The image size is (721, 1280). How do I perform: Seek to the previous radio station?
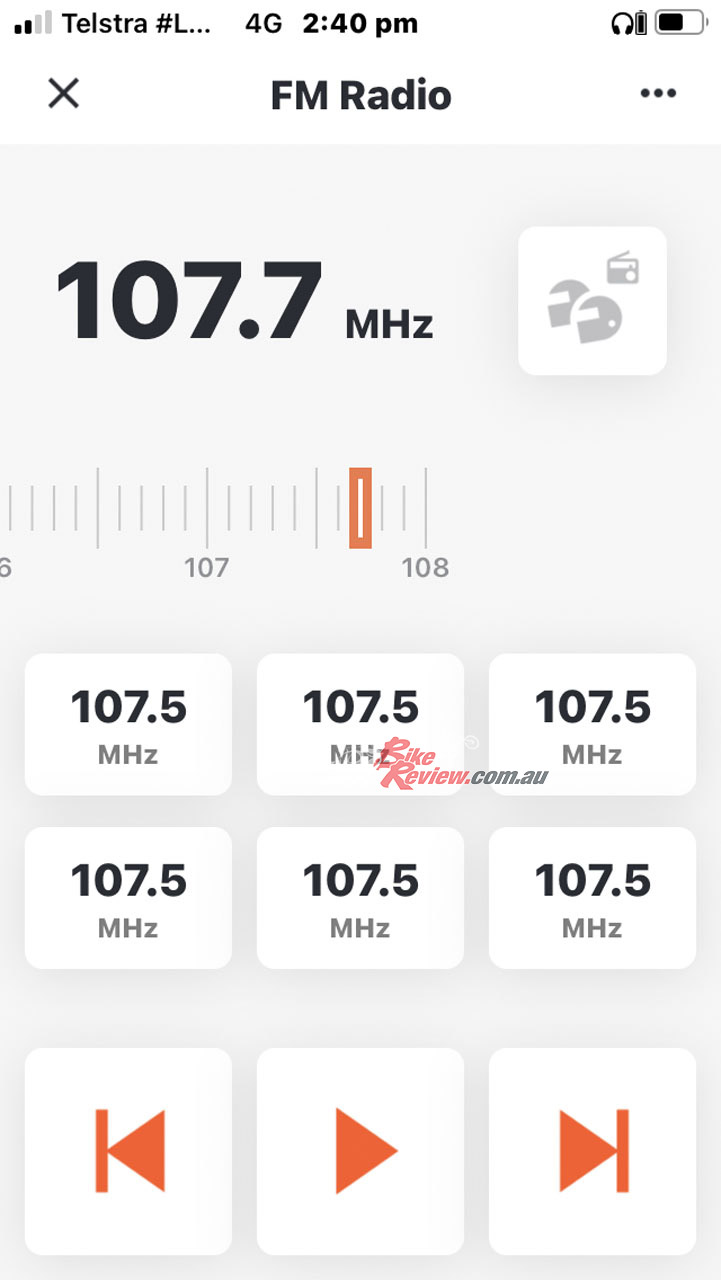128,1151
